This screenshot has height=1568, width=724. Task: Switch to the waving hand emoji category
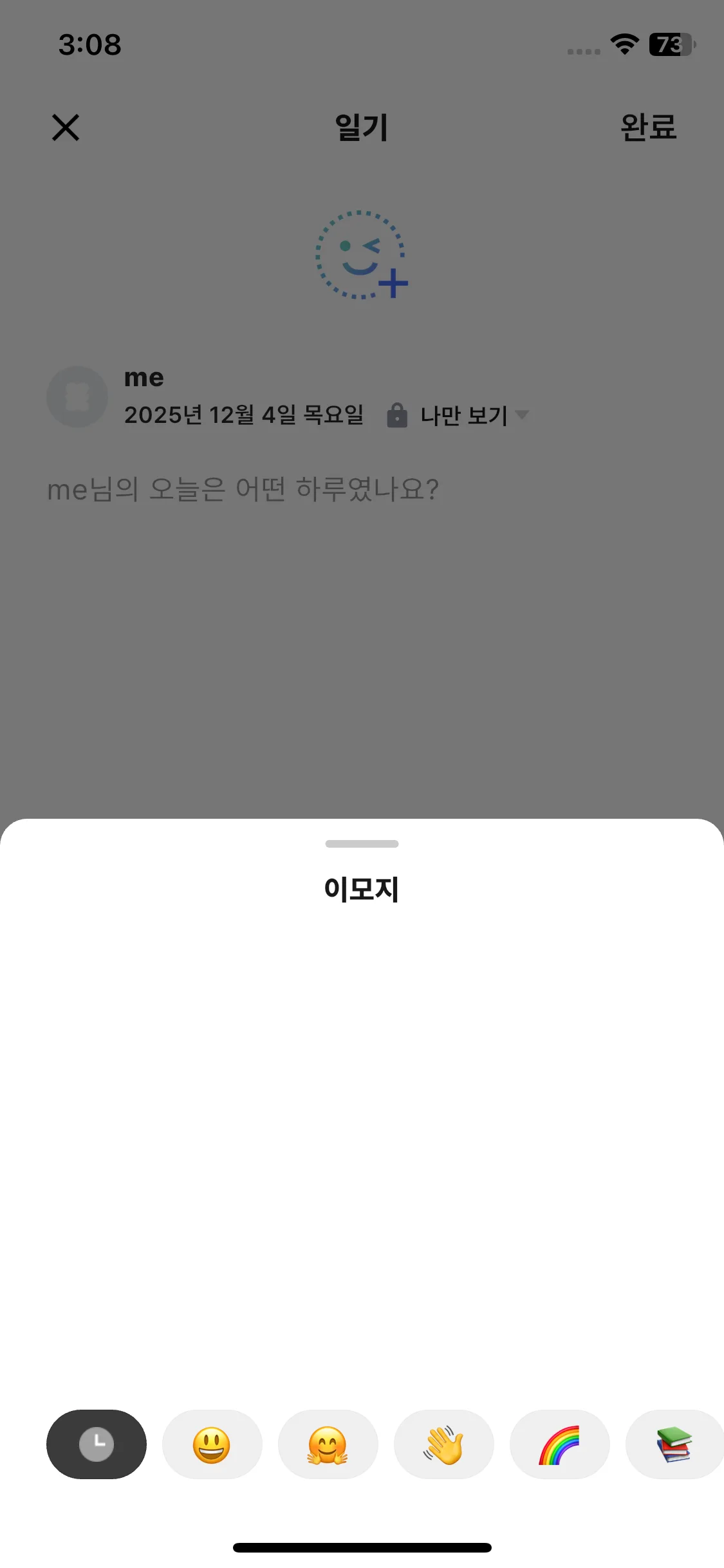tap(443, 1444)
